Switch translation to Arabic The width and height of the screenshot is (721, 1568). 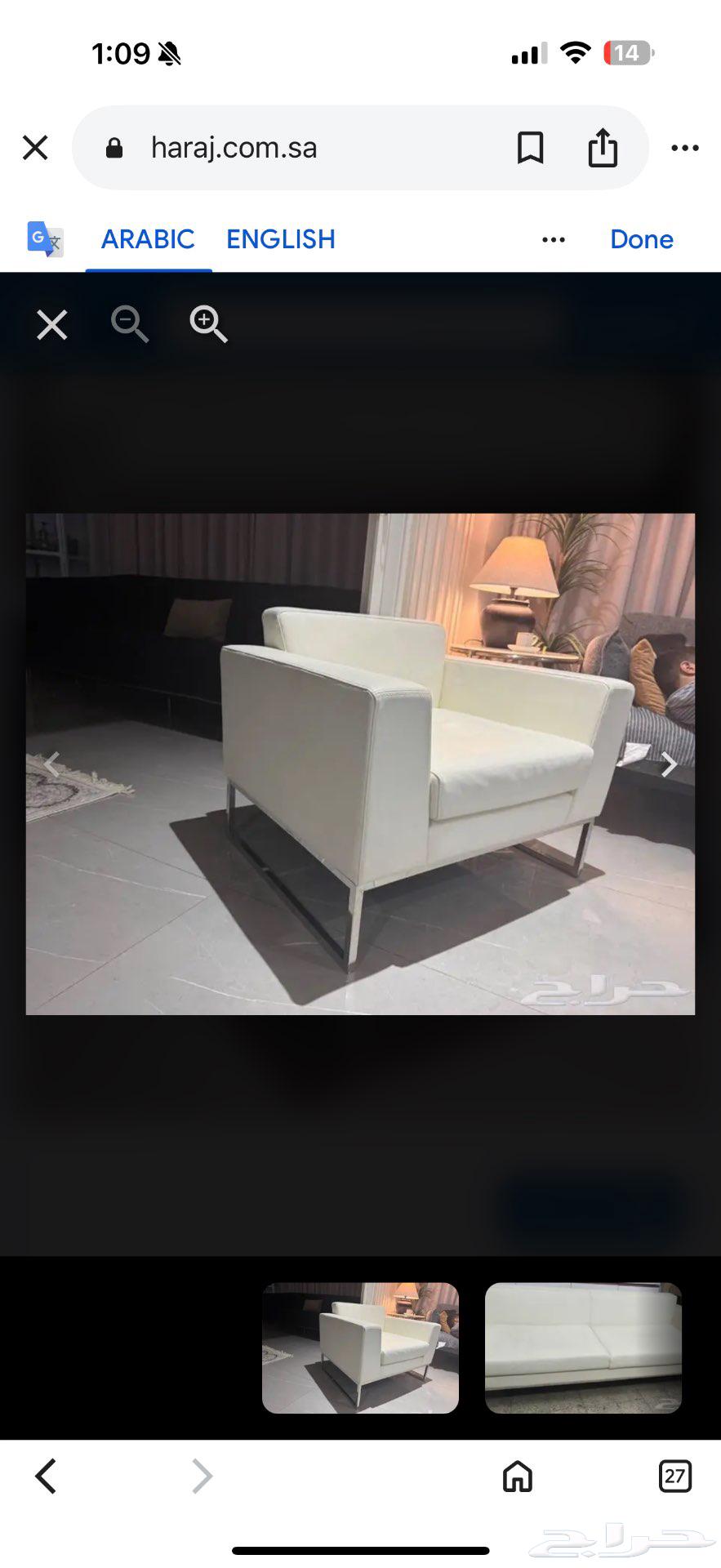[x=148, y=239]
